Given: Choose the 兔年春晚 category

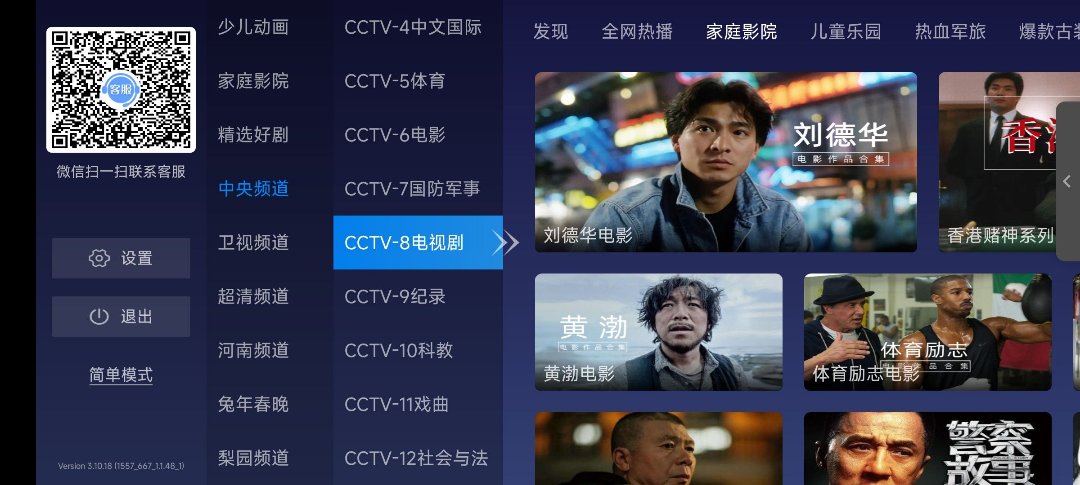Looking at the screenshot, I should [254, 404].
